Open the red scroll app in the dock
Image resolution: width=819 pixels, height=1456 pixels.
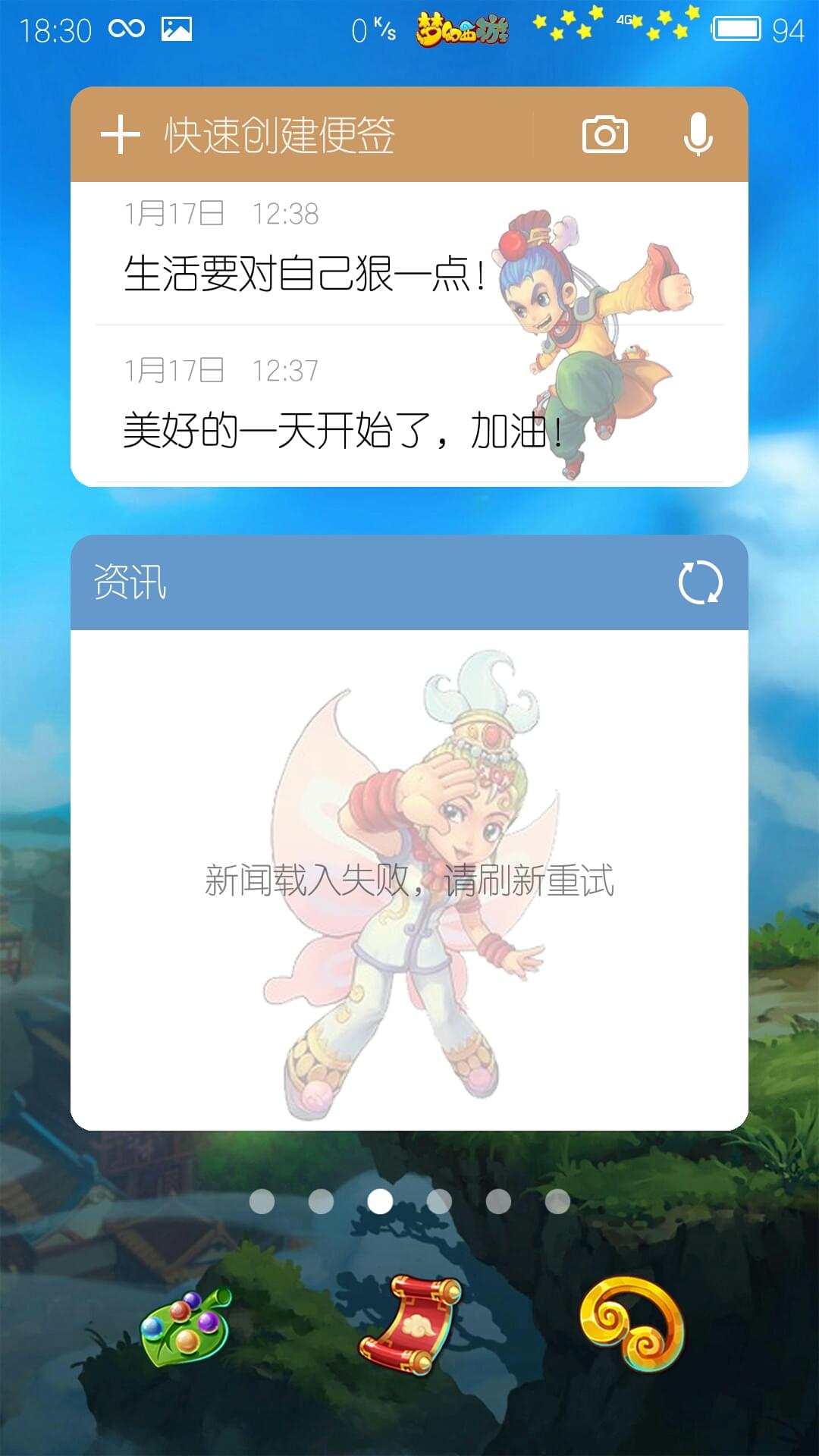(410, 1324)
